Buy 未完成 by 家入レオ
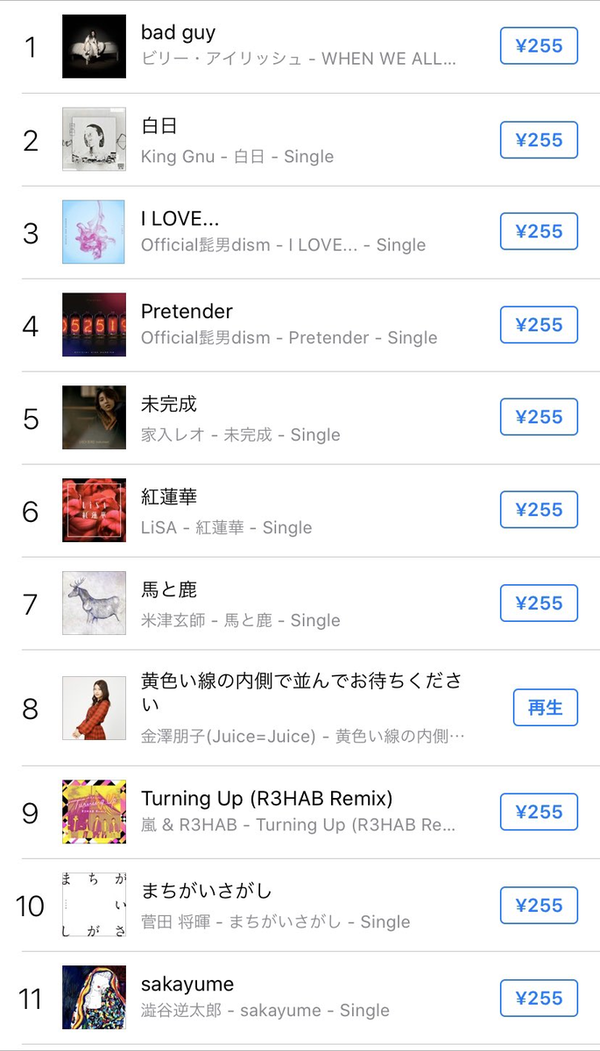 click(x=538, y=417)
